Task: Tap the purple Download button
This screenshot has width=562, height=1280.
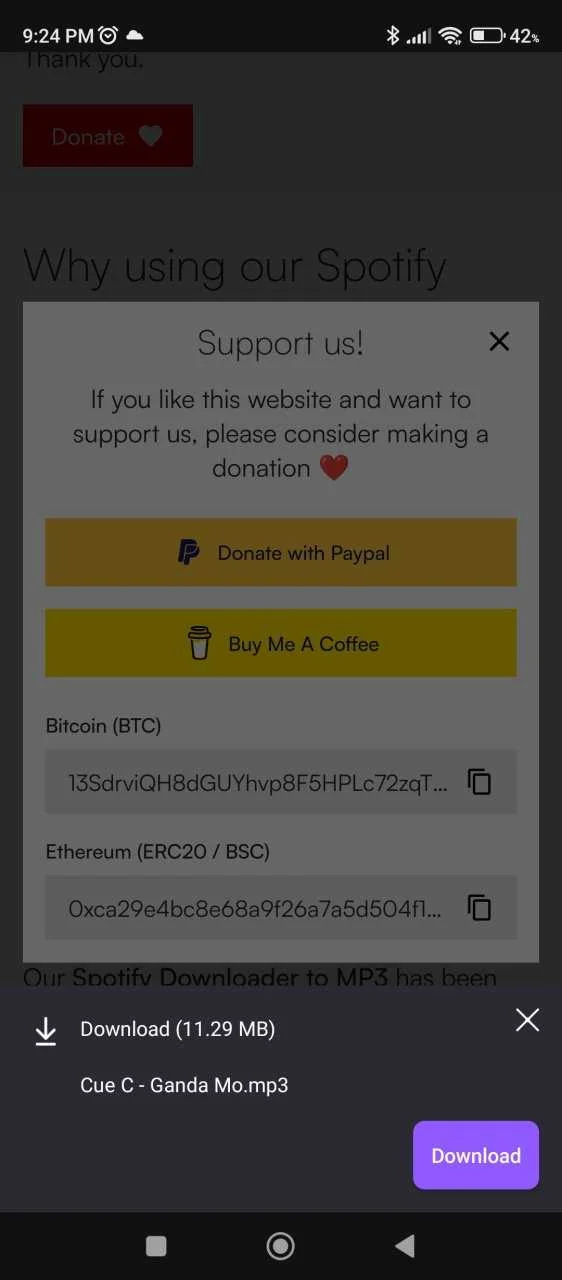Action: click(476, 1155)
